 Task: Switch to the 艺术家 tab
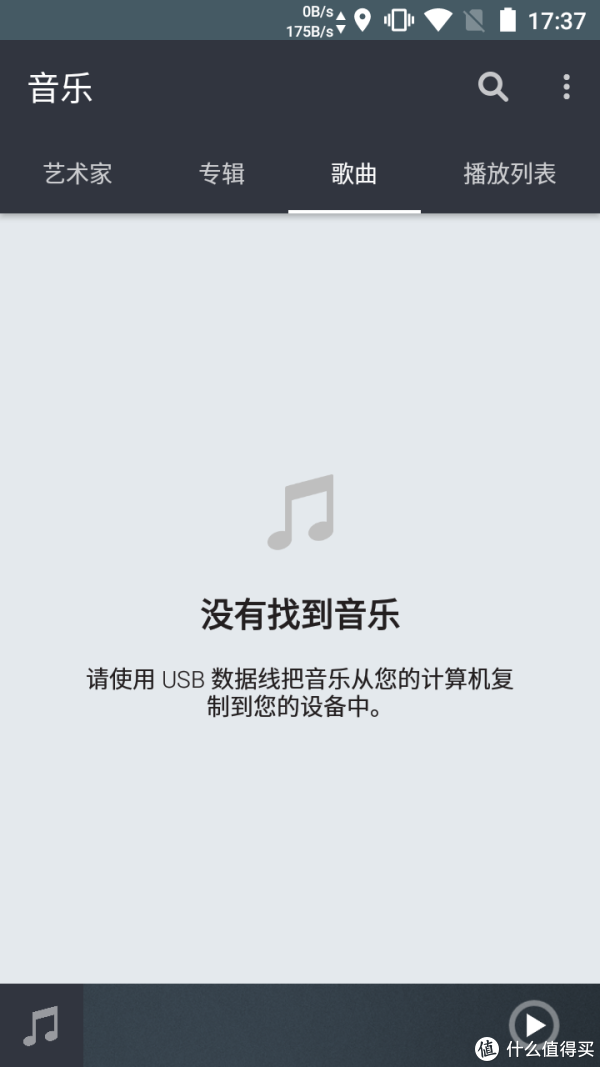pyautogui.click(x=78, y=173)
